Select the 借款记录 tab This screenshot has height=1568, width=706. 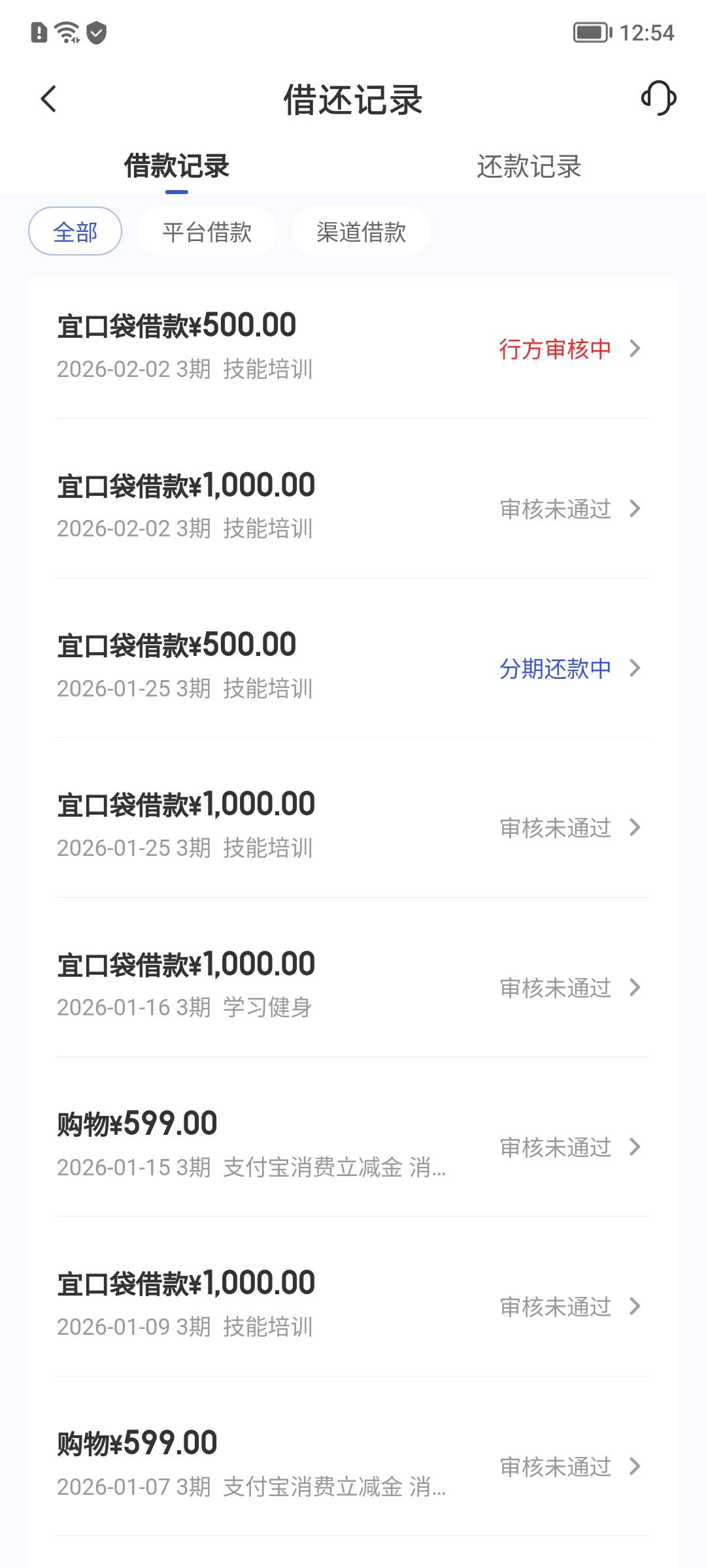coord(176,167)
